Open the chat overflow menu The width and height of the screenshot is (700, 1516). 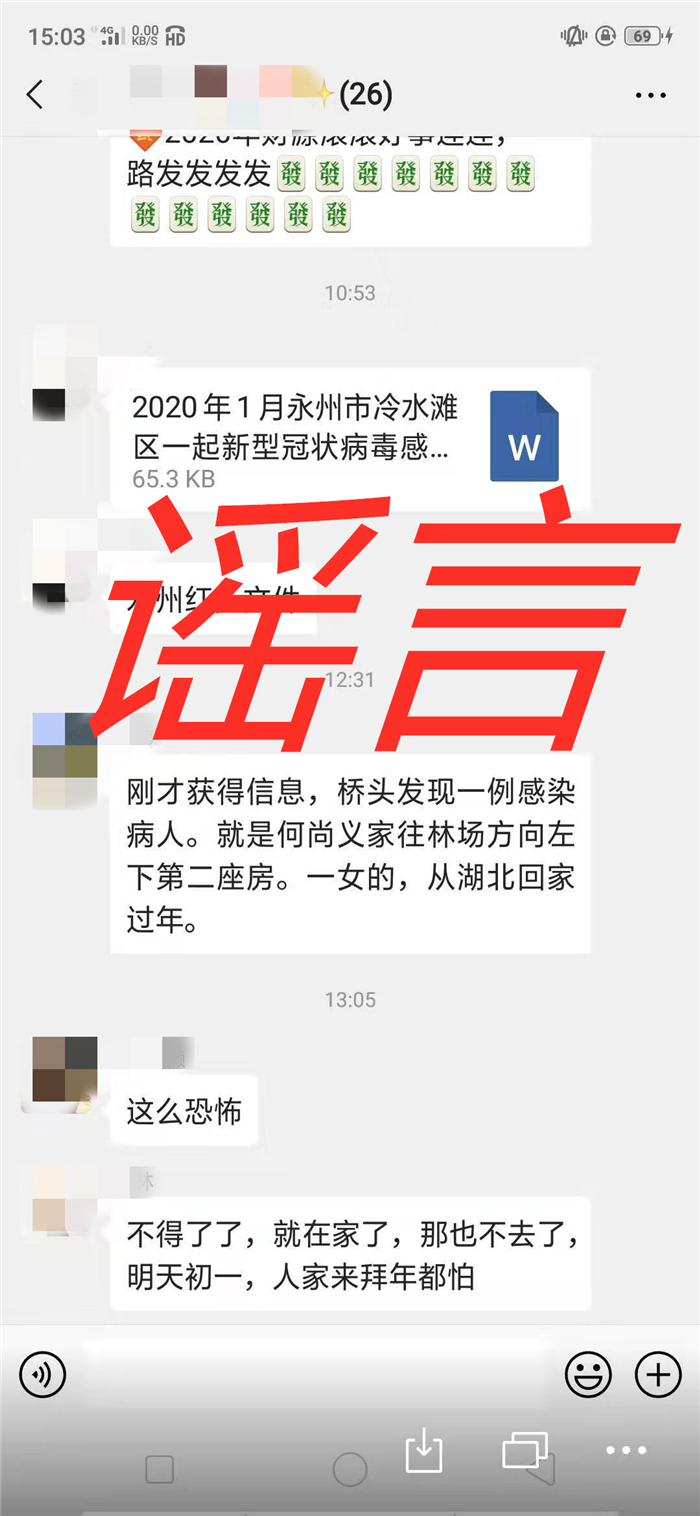tap(650, 96)
